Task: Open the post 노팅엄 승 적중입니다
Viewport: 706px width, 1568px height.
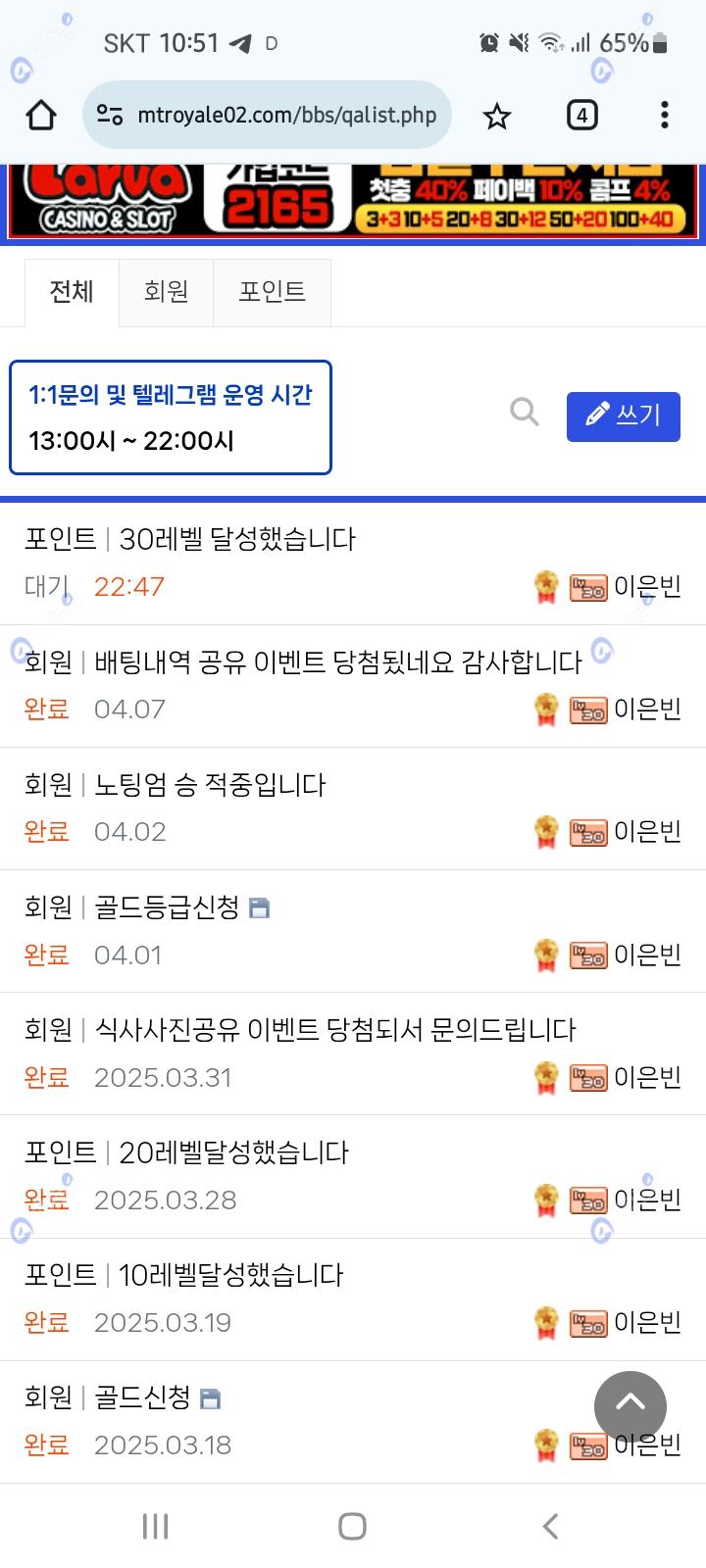Action: click(209, 785)
